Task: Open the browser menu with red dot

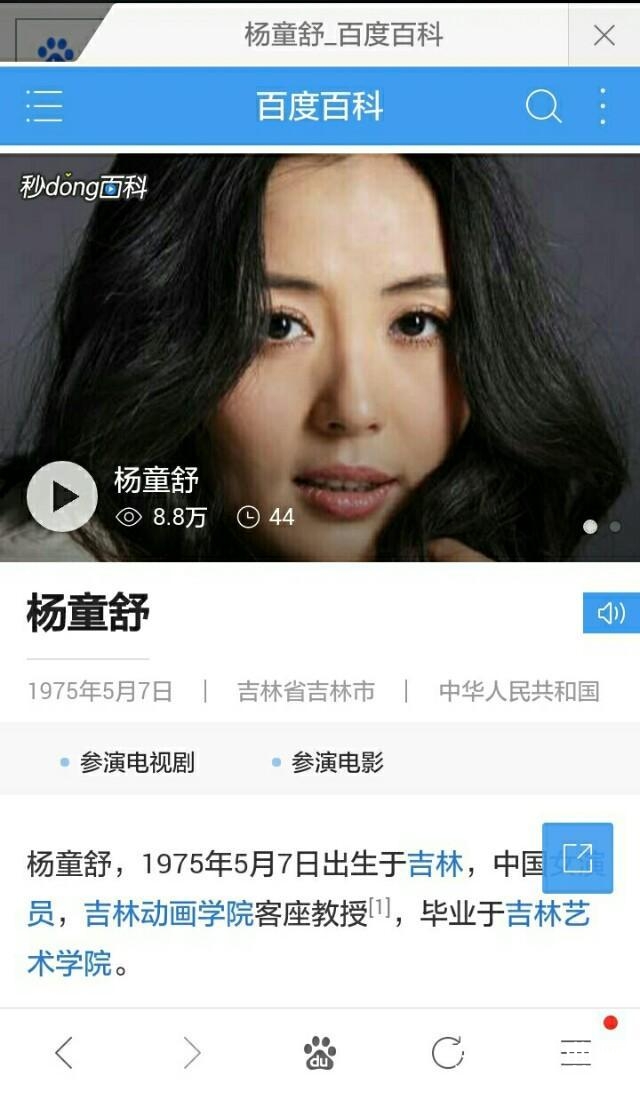Action: (575, 1052)
